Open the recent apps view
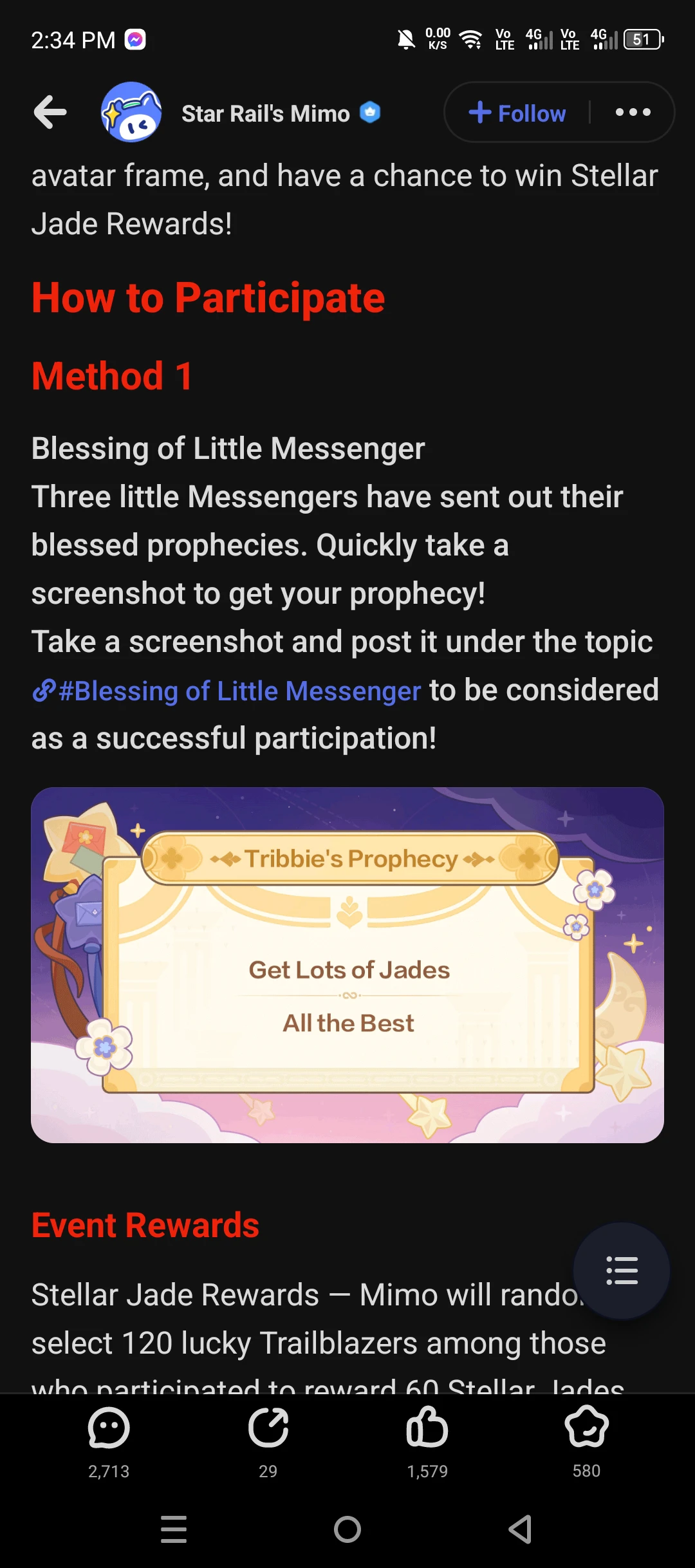 (x=174, y=1529)
